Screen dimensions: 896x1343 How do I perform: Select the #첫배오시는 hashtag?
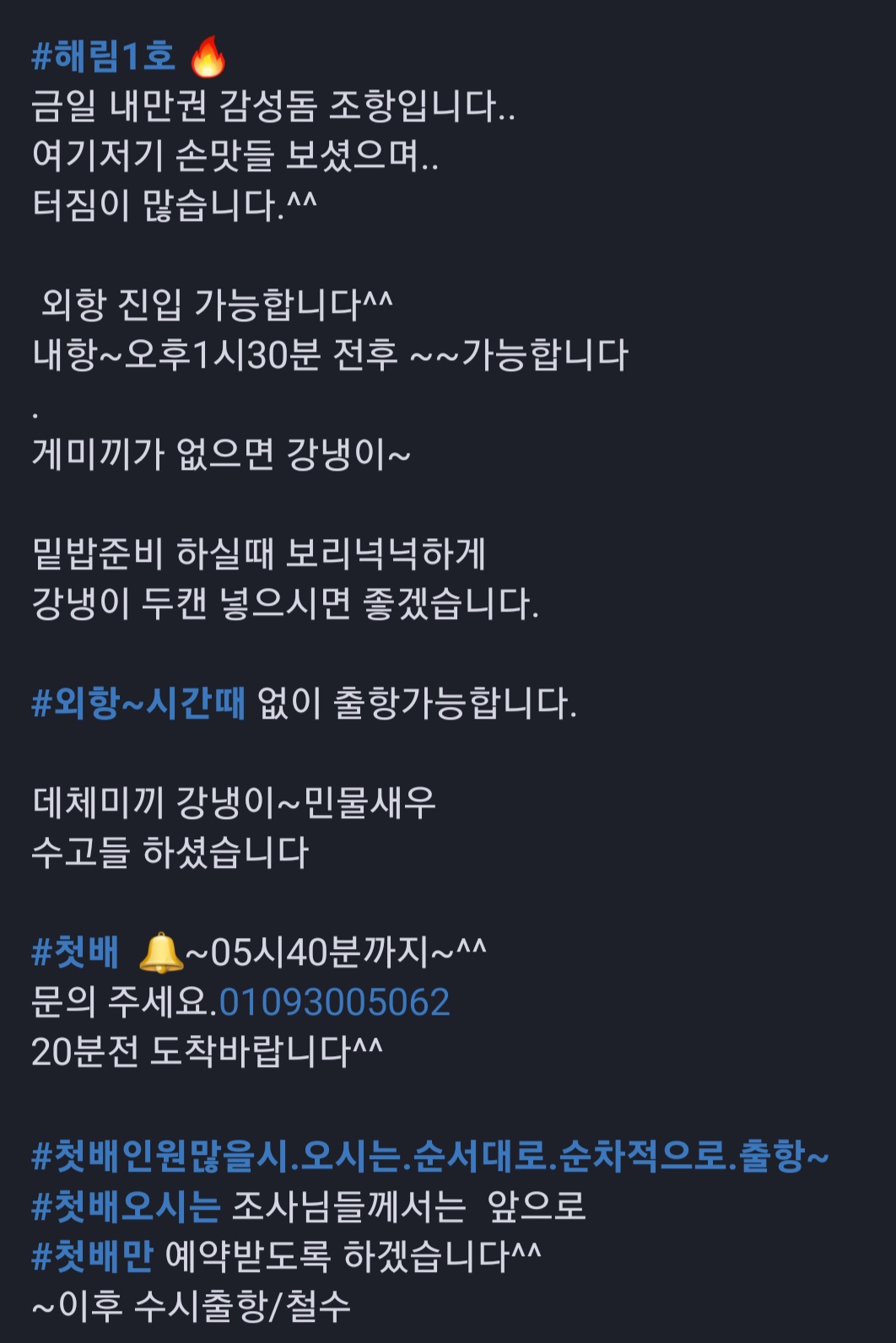click(x=126, y=1206)
